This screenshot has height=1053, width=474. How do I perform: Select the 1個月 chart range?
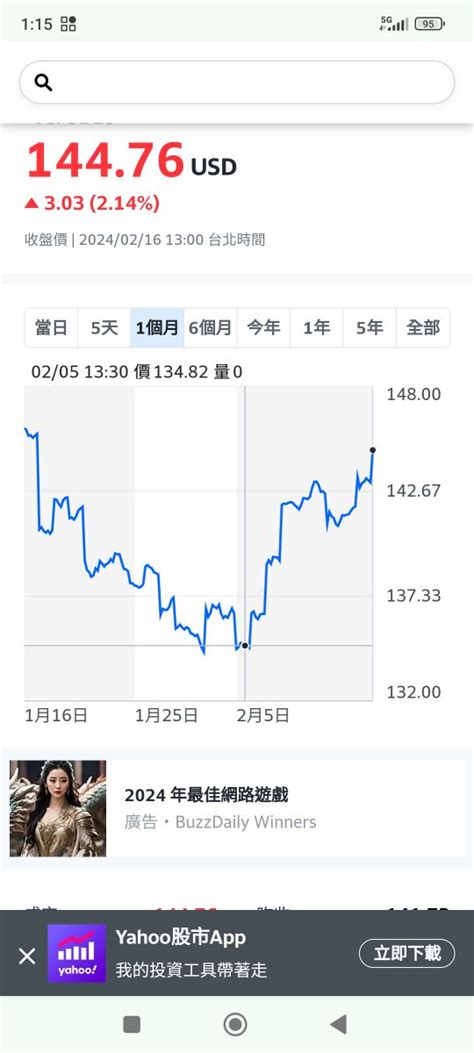tap(157, 328)
